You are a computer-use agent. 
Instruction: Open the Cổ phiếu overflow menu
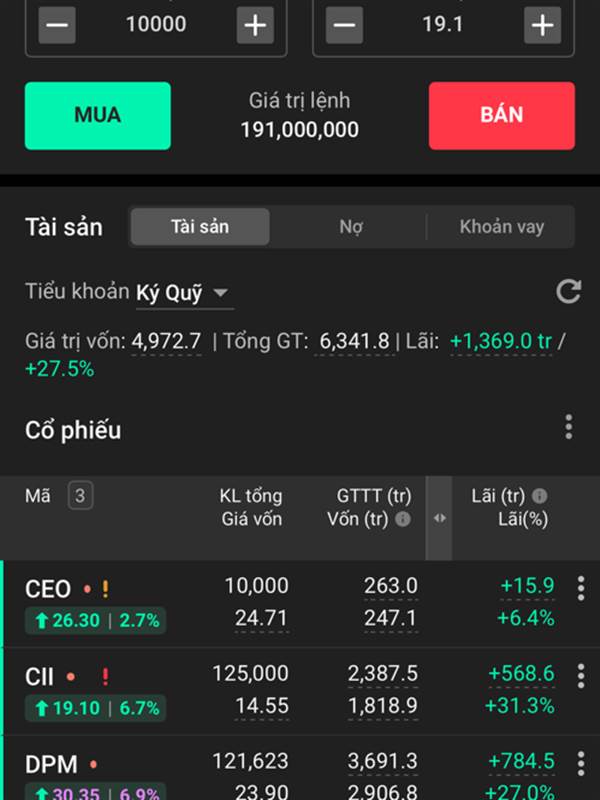point(569,427)
